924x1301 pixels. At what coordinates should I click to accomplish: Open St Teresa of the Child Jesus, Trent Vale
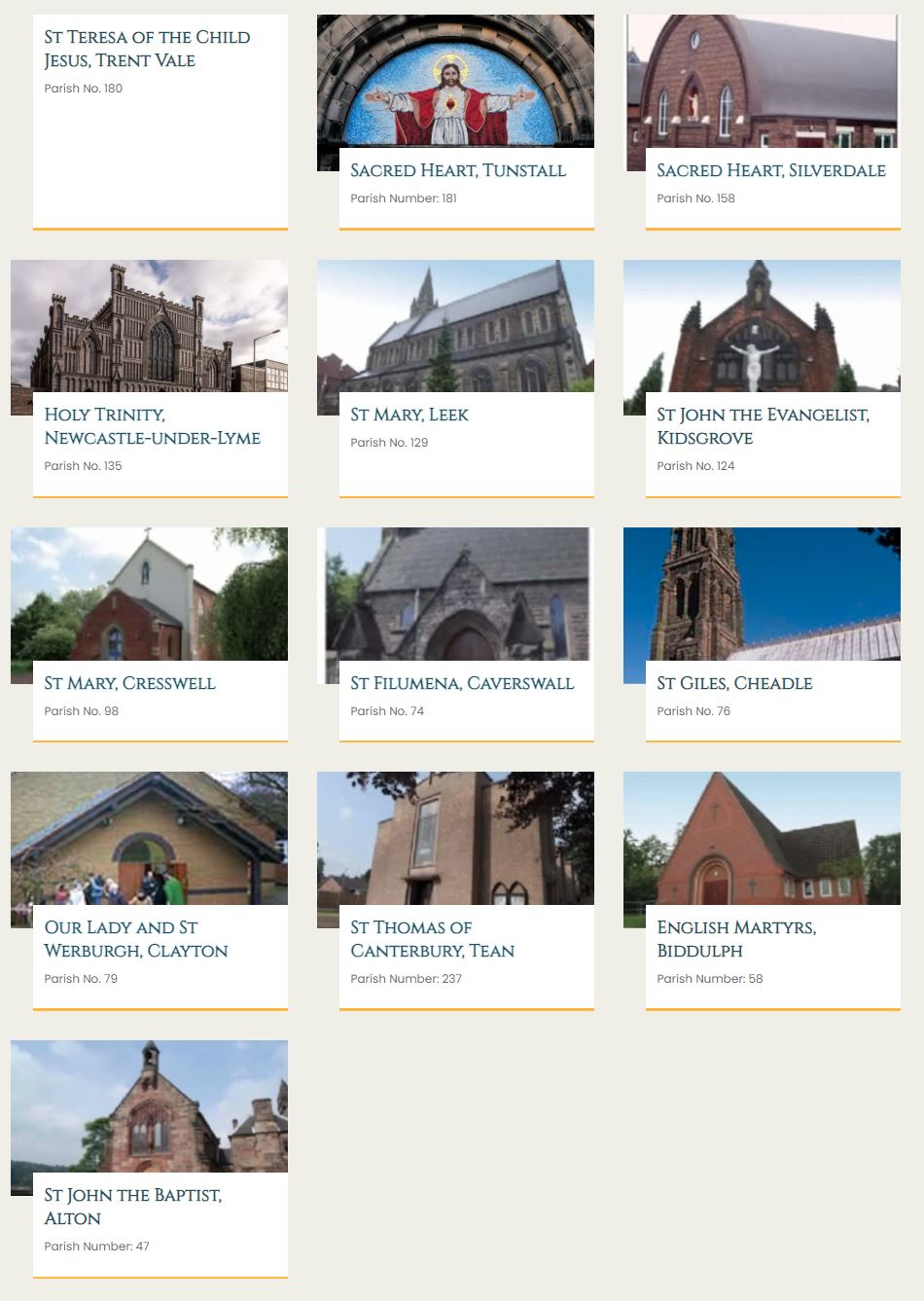coord(146,48)
